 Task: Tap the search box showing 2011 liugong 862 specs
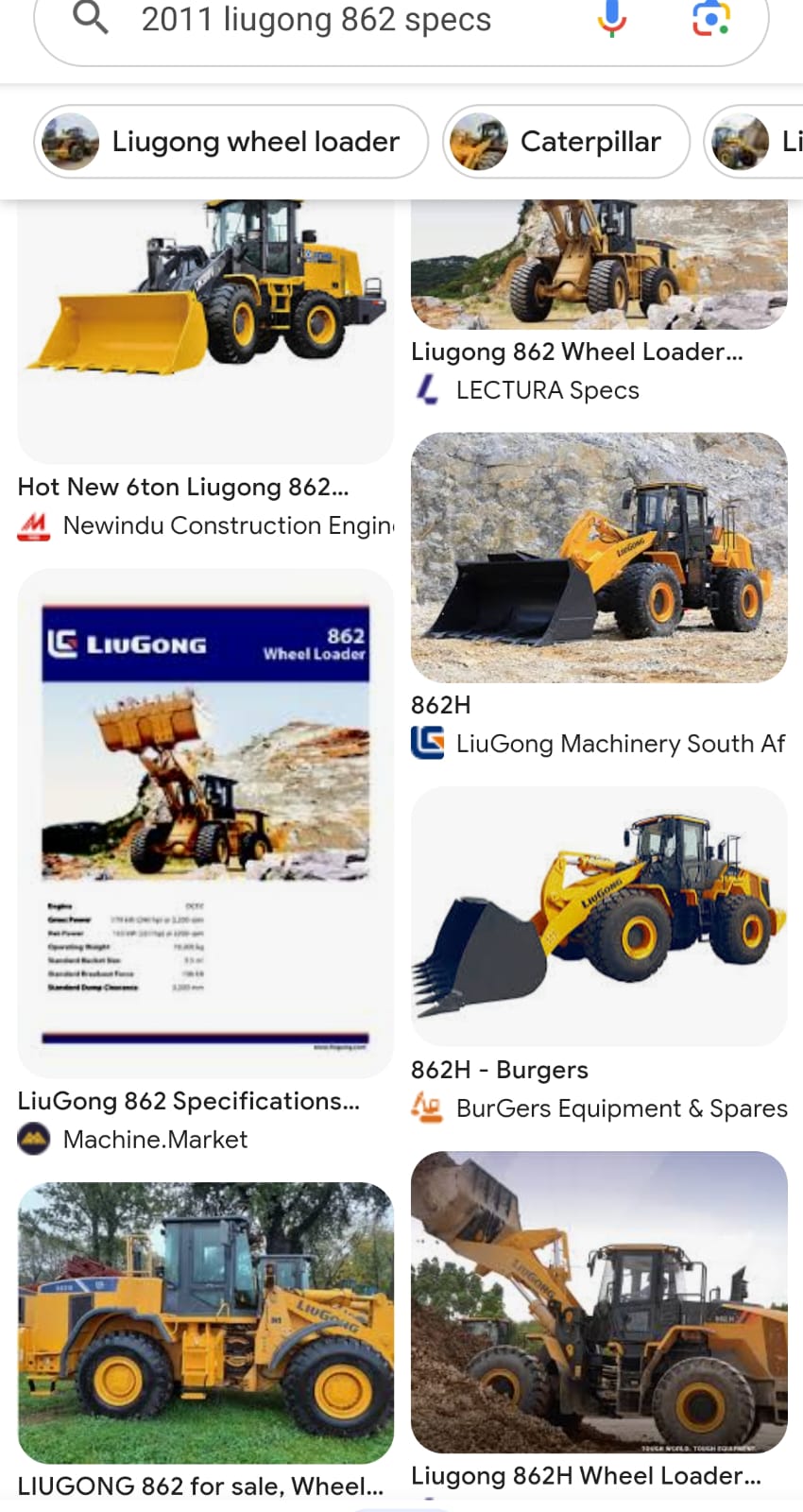[316, 21]
